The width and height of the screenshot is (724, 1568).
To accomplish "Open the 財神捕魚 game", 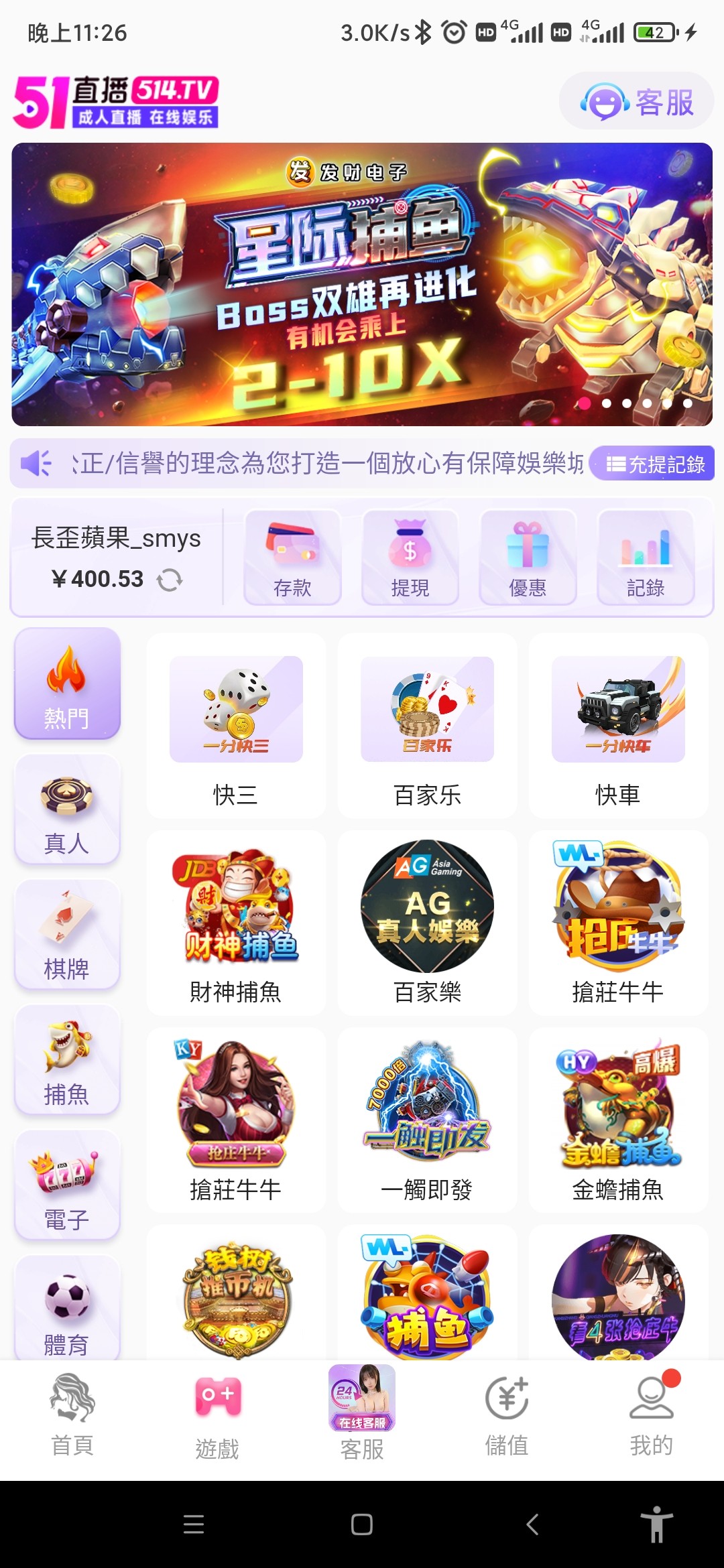I will click(x=236, y=923).
